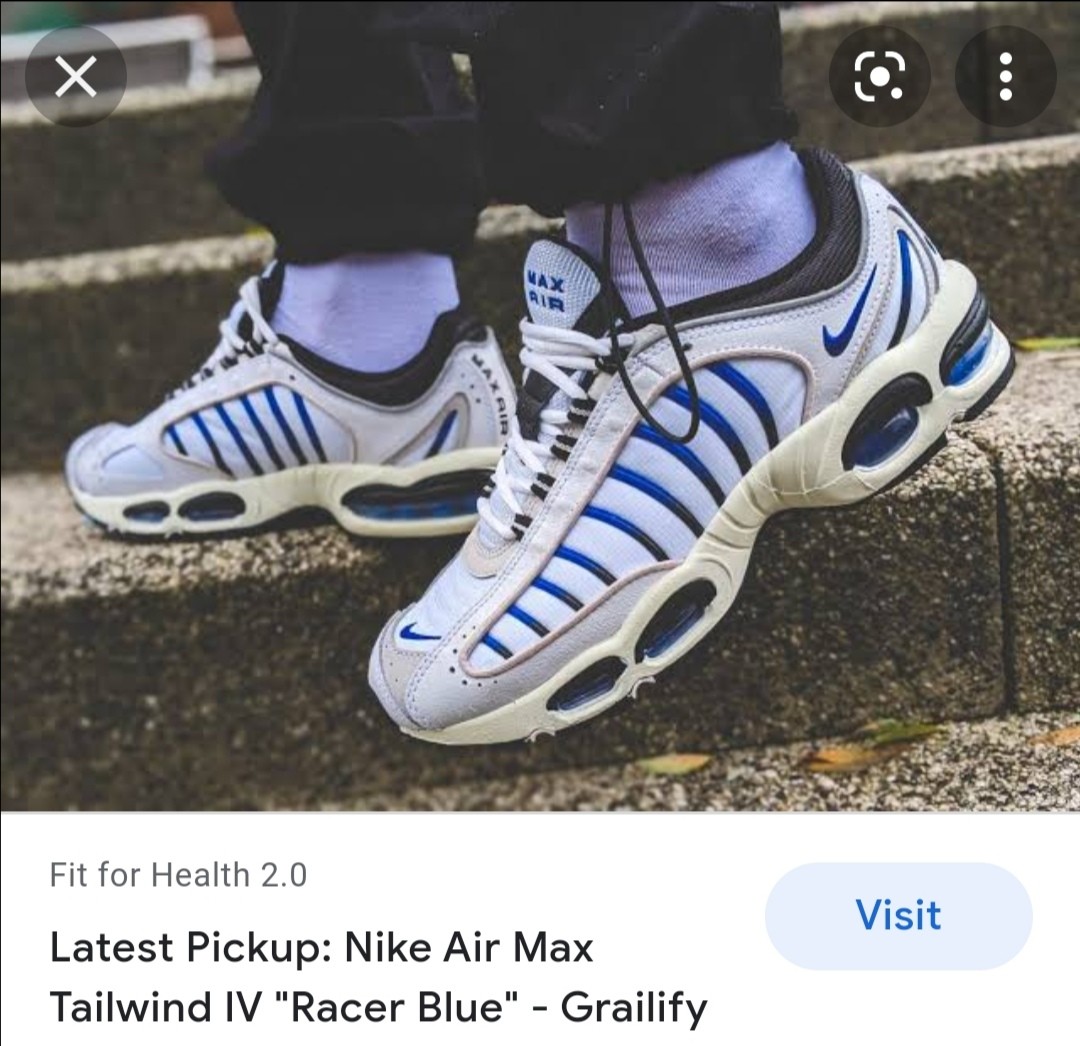Close the image viewer
The height and width of the screenshot is (1046, 1080).
(75, 76)
